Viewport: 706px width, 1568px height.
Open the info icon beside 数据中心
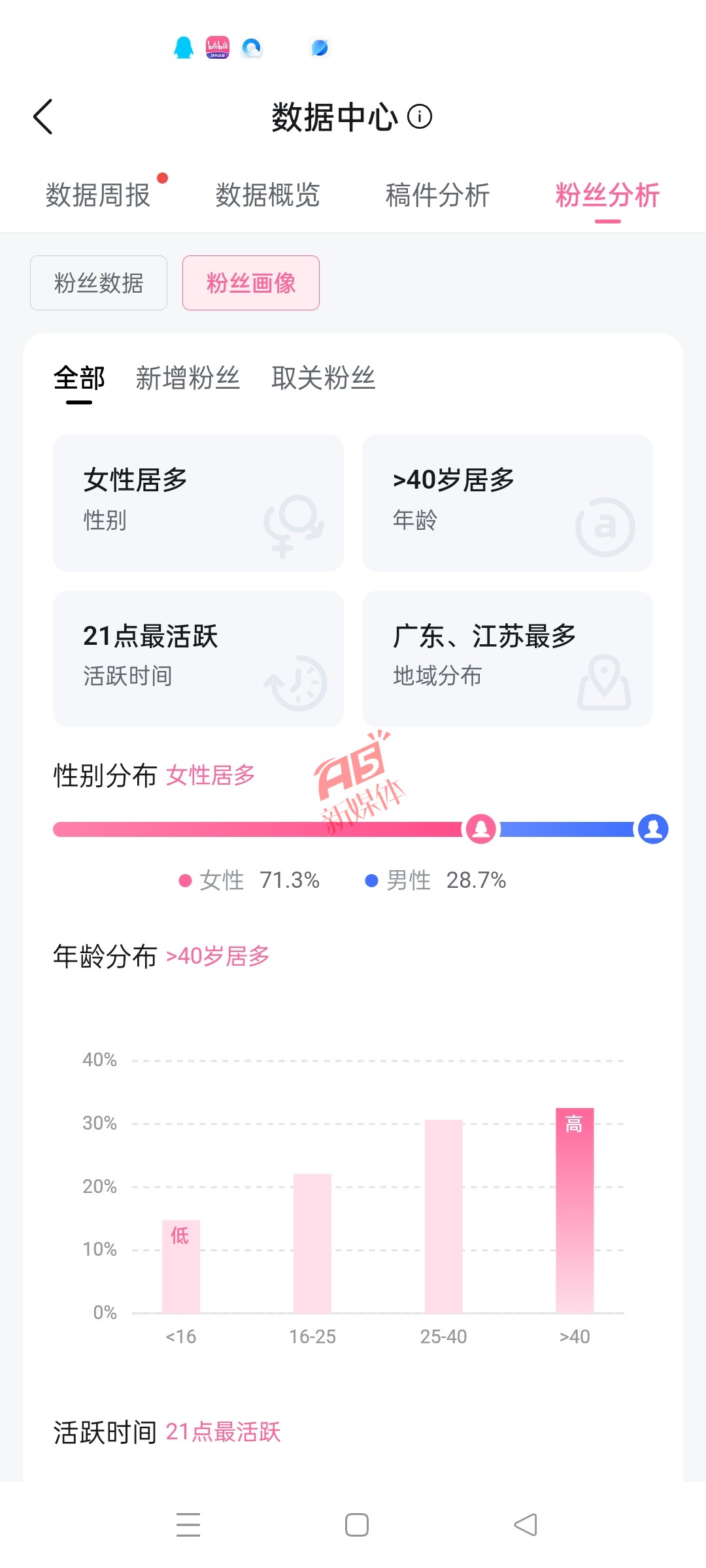coord(420,117)
